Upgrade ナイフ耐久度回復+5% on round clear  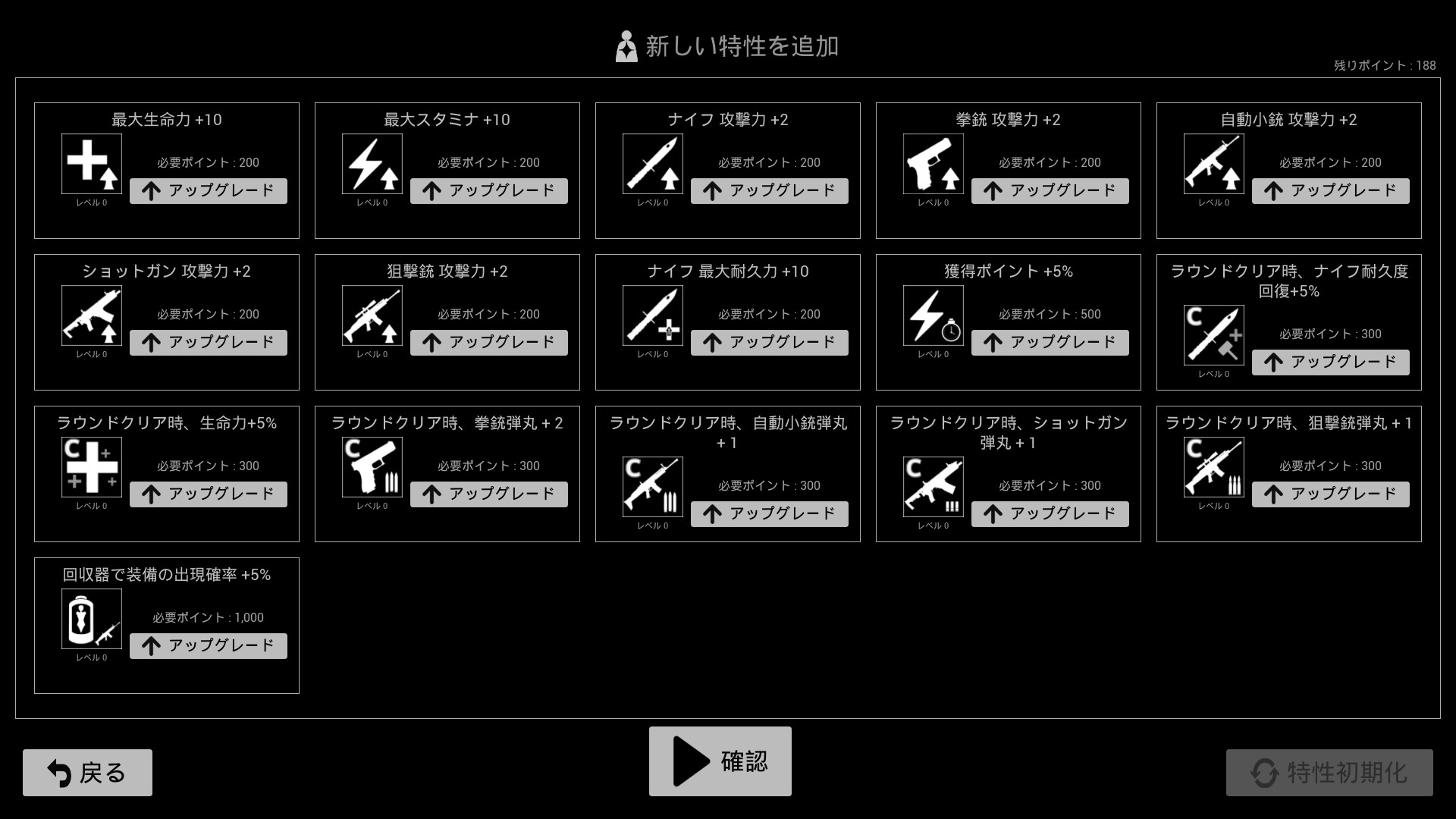click(1330, 362)
